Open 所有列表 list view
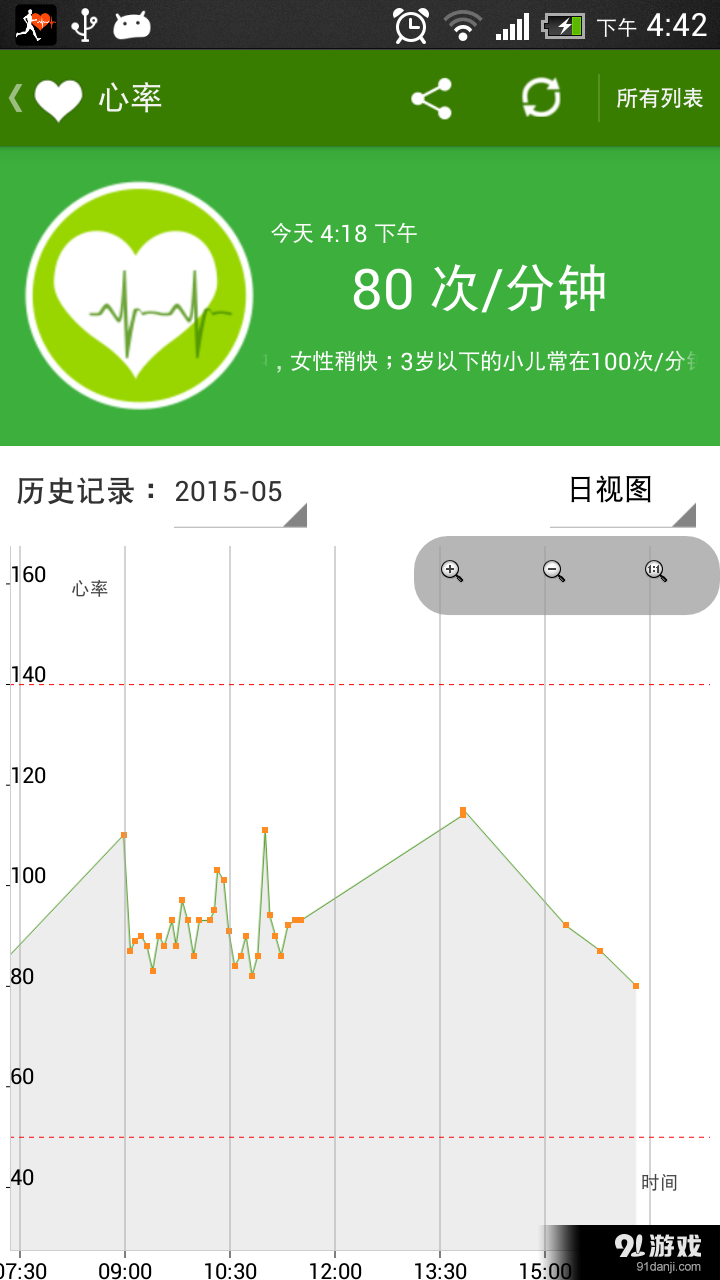The image size is (720, 1280). coord(660,98)
